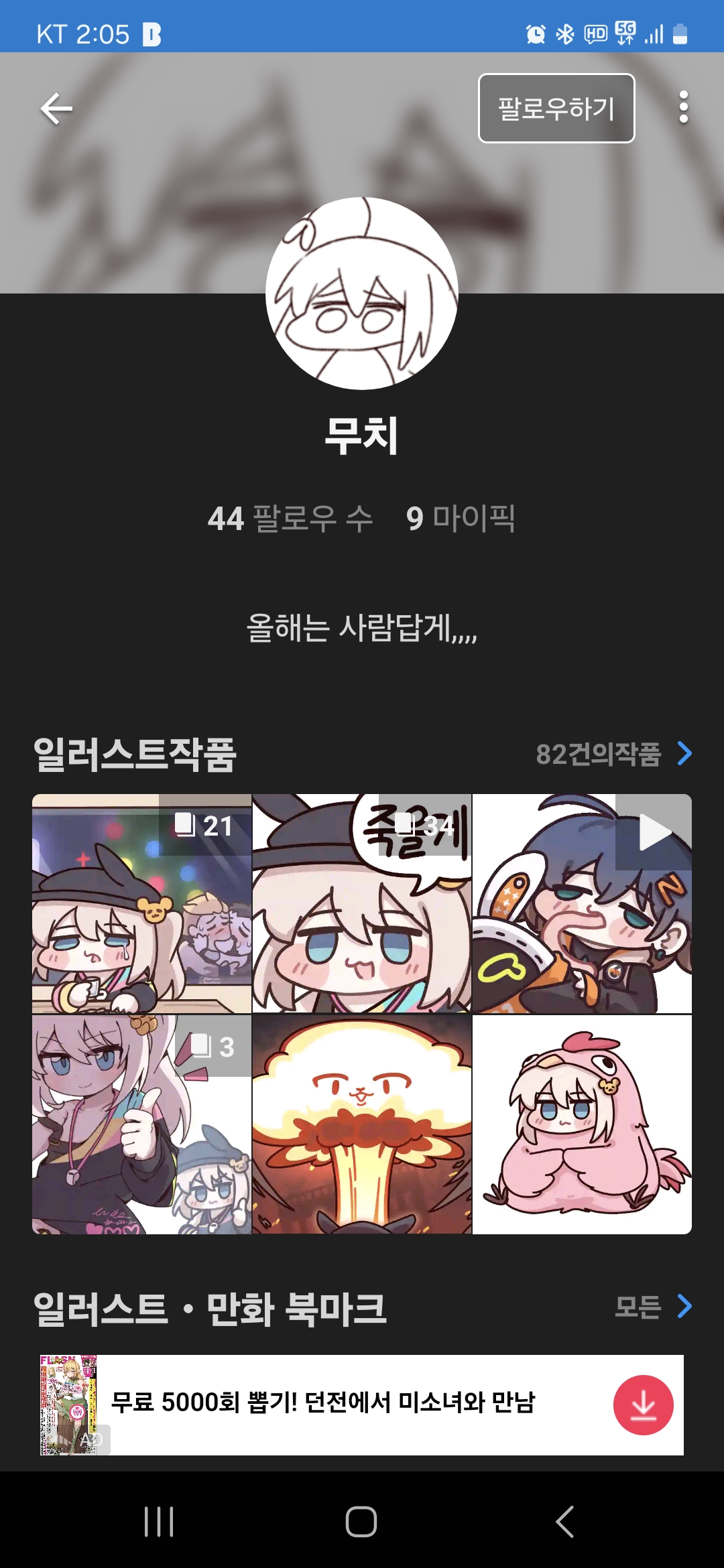
Task: Open the mushroom cloud explosion artwork
Action: (x=362, y=1124)
